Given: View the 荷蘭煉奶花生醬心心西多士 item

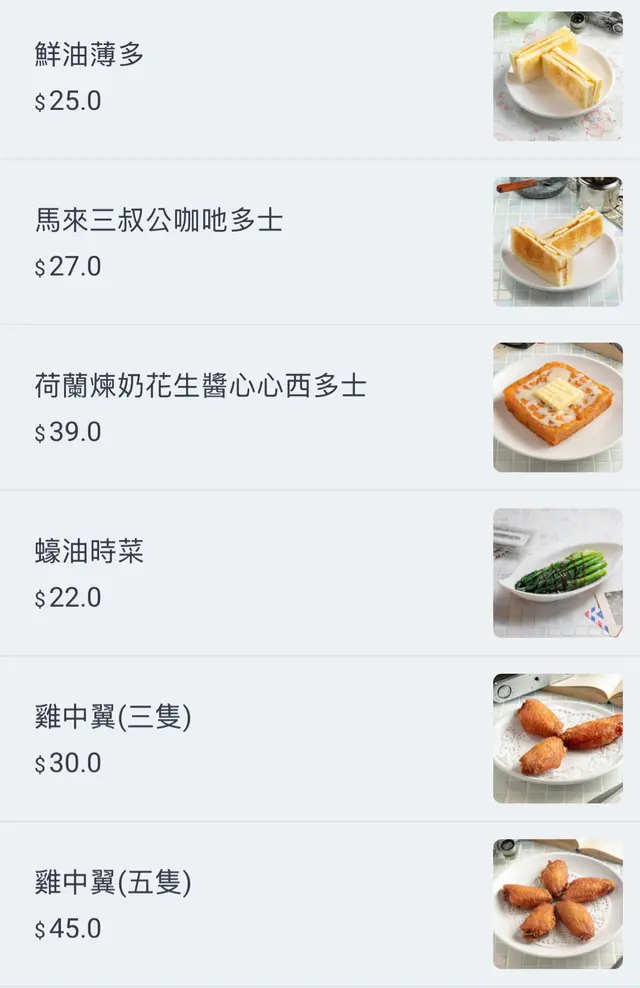Looking at the screenshot, I should [x=200, y=386].
